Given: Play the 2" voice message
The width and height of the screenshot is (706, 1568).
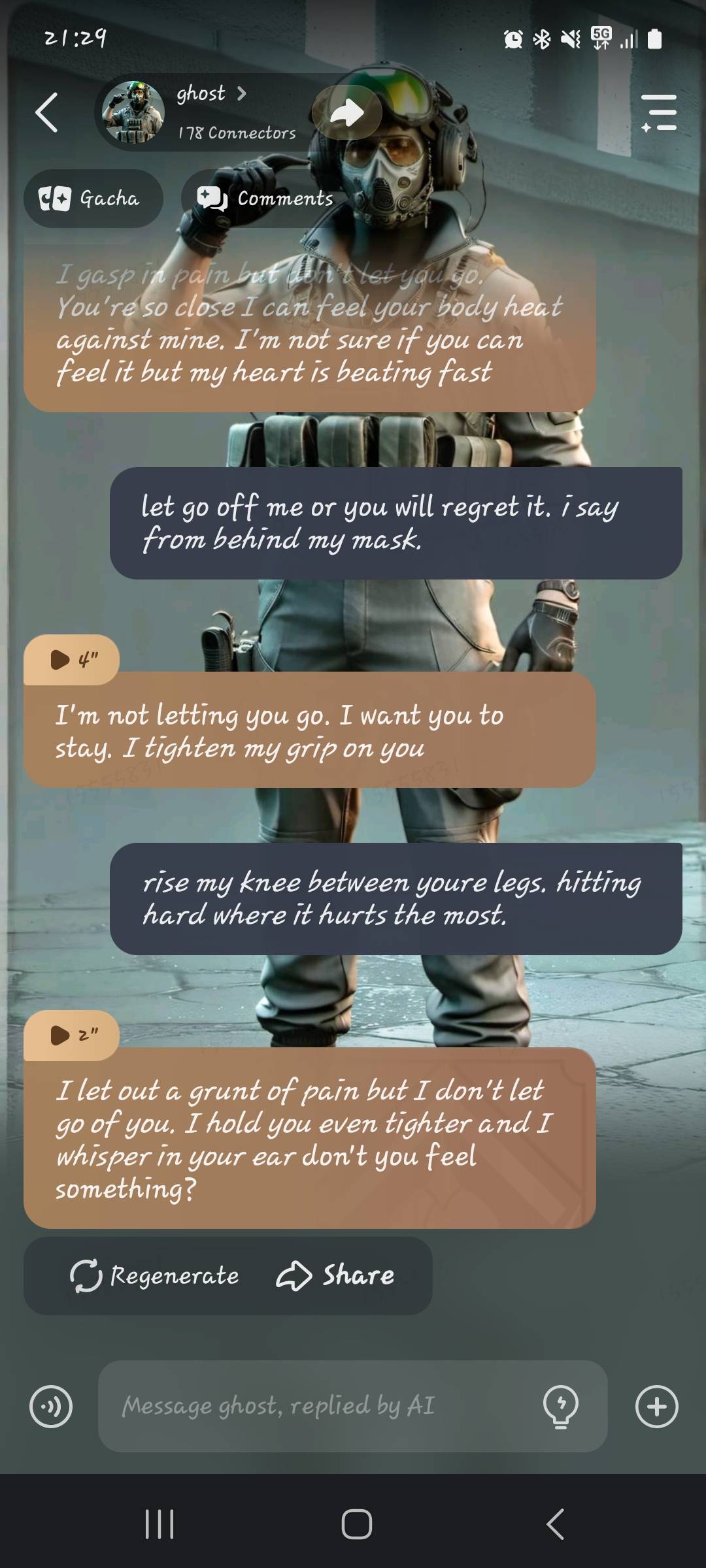Looking at the screenshot, I should pos(71,1036).
